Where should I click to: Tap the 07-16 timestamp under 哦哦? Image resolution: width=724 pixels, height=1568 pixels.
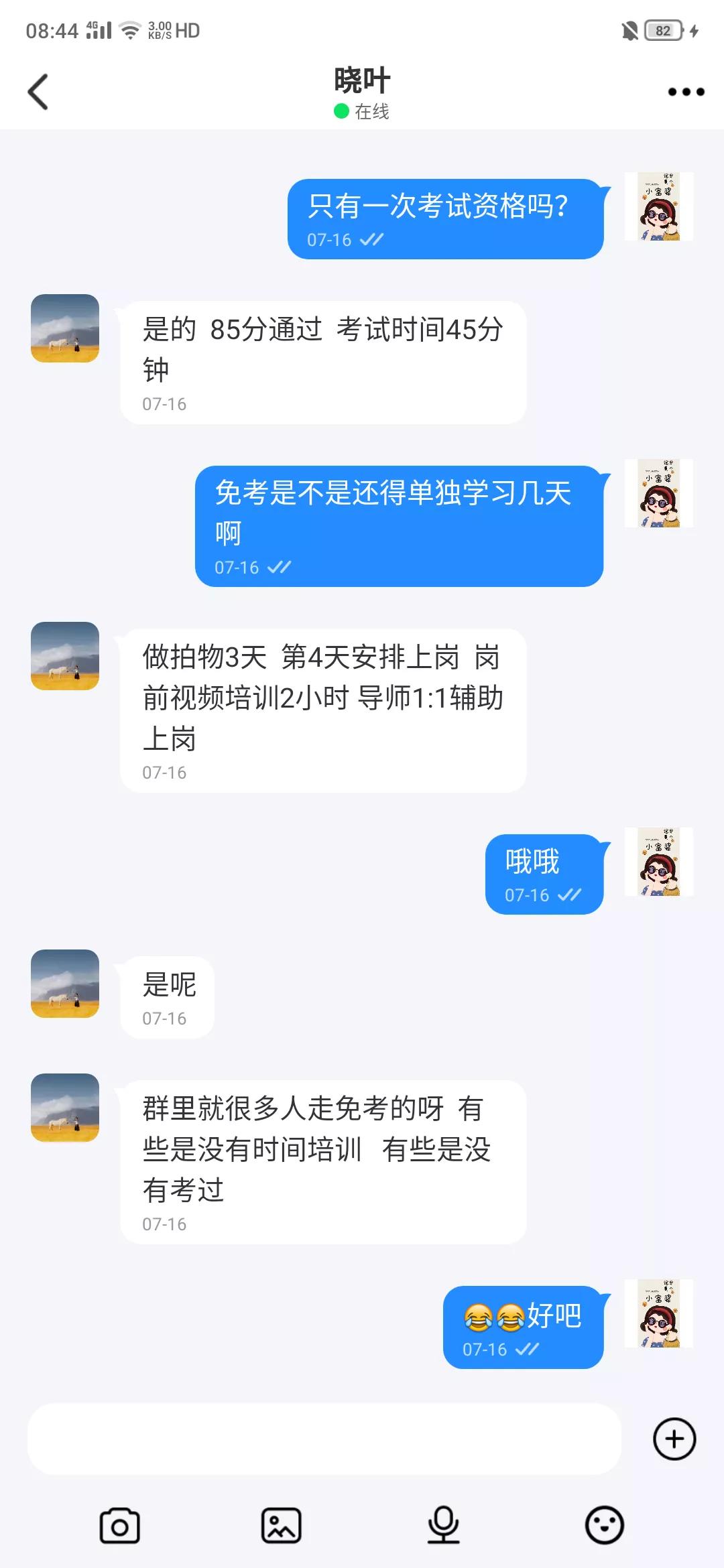coord(528,895)
